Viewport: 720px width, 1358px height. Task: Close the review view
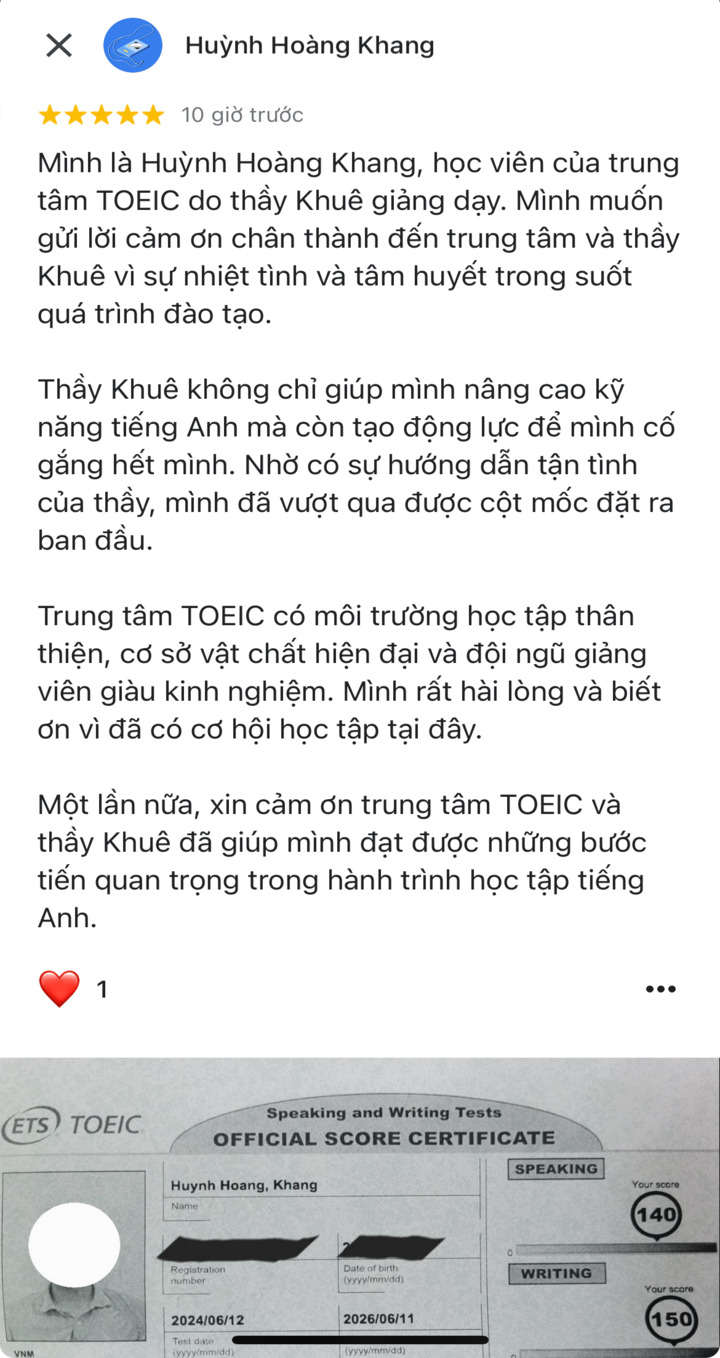point(59,45)
